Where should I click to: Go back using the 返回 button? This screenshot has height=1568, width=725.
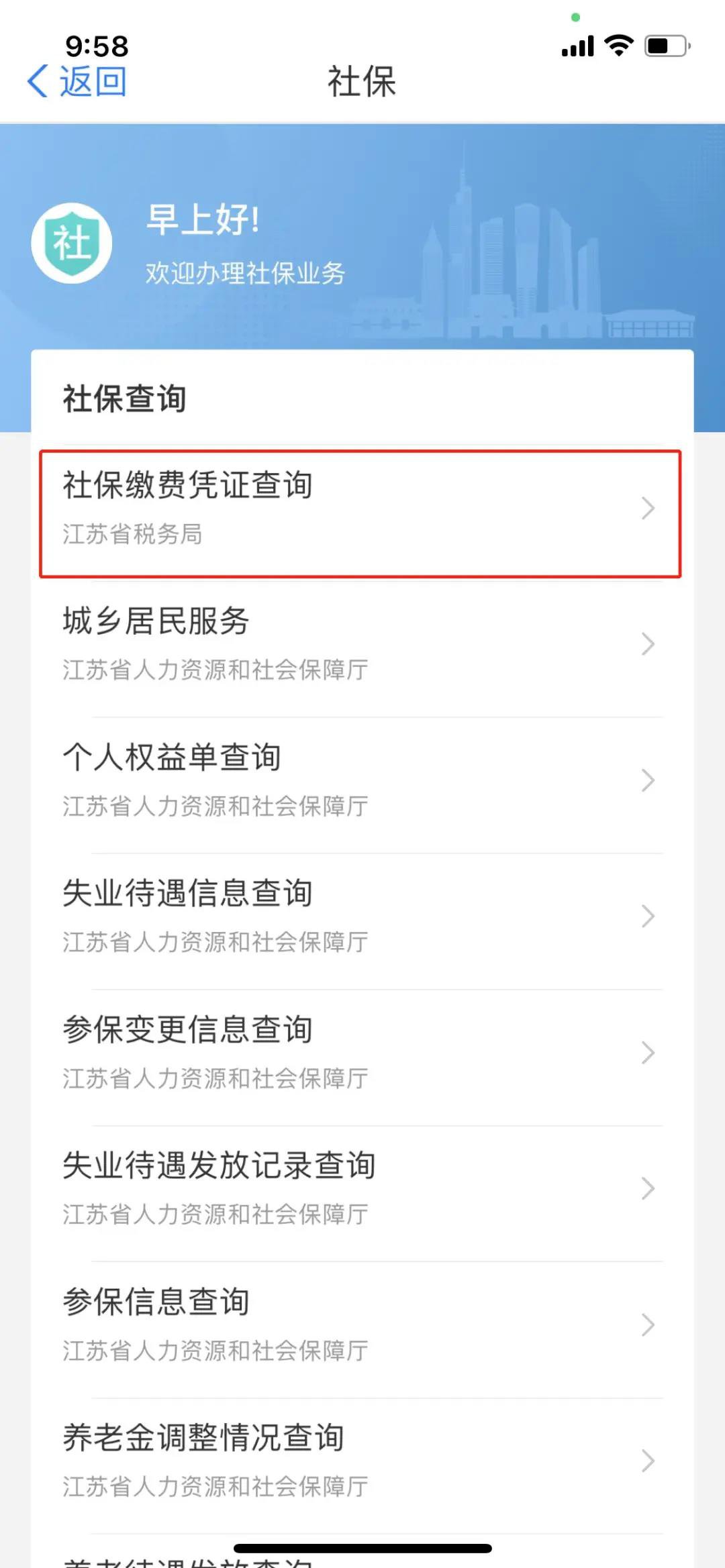pos(77,82)
